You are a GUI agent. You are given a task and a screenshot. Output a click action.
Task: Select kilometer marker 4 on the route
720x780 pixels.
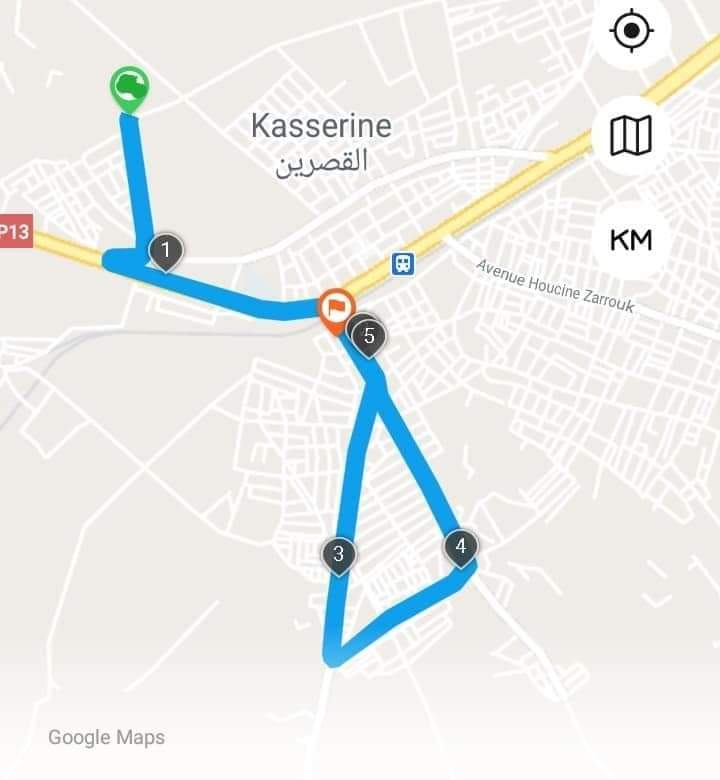pos(461,547)
